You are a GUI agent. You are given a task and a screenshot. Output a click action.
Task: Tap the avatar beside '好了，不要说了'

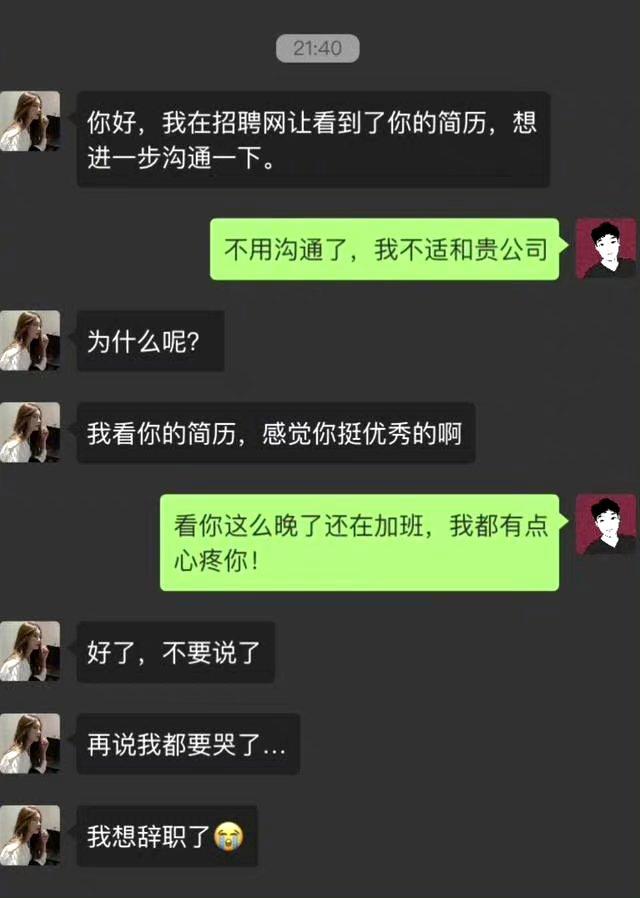30,652
